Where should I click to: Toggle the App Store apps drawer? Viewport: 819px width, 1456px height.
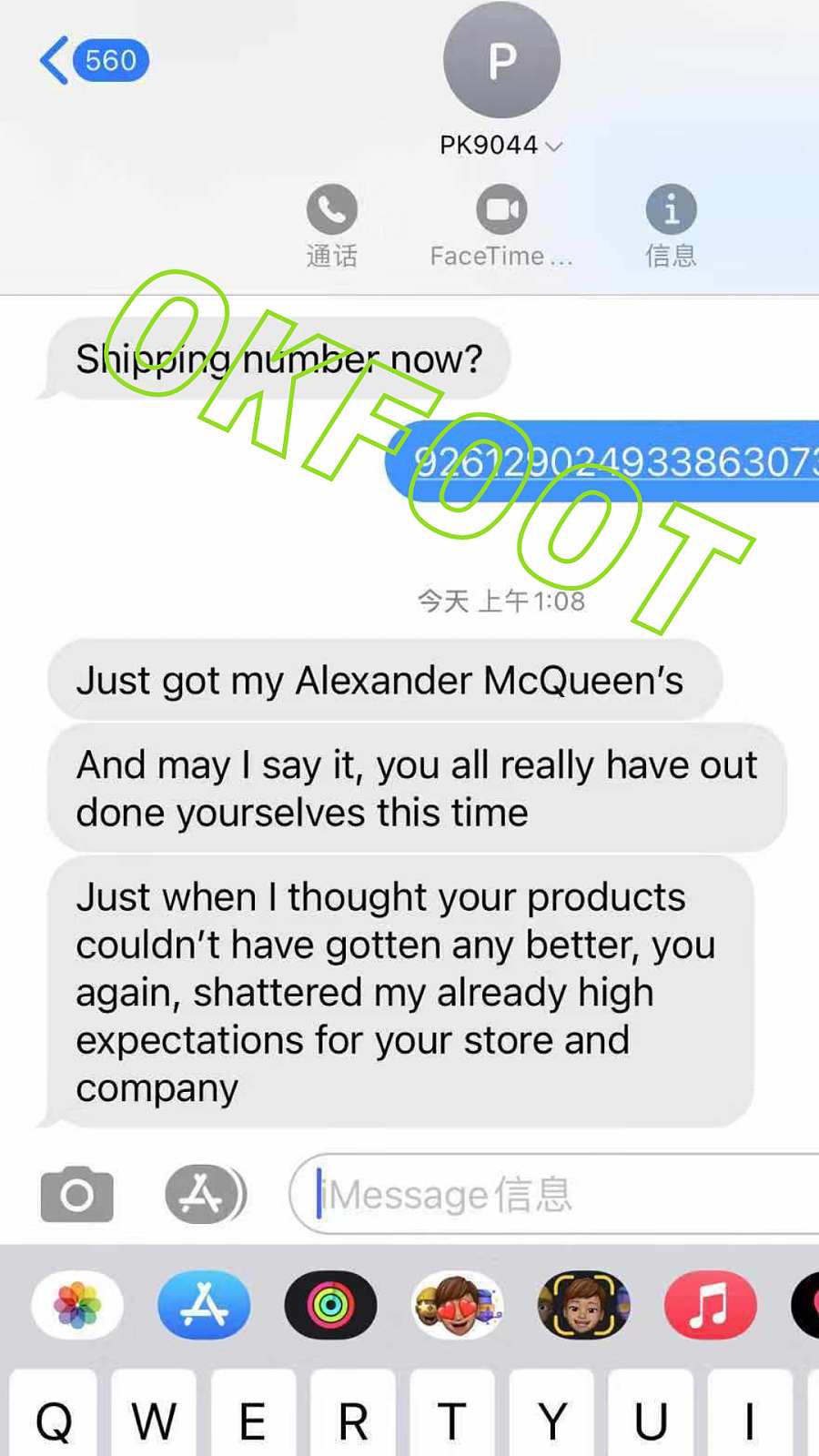pyautogui.click(x=204, y=1194)
